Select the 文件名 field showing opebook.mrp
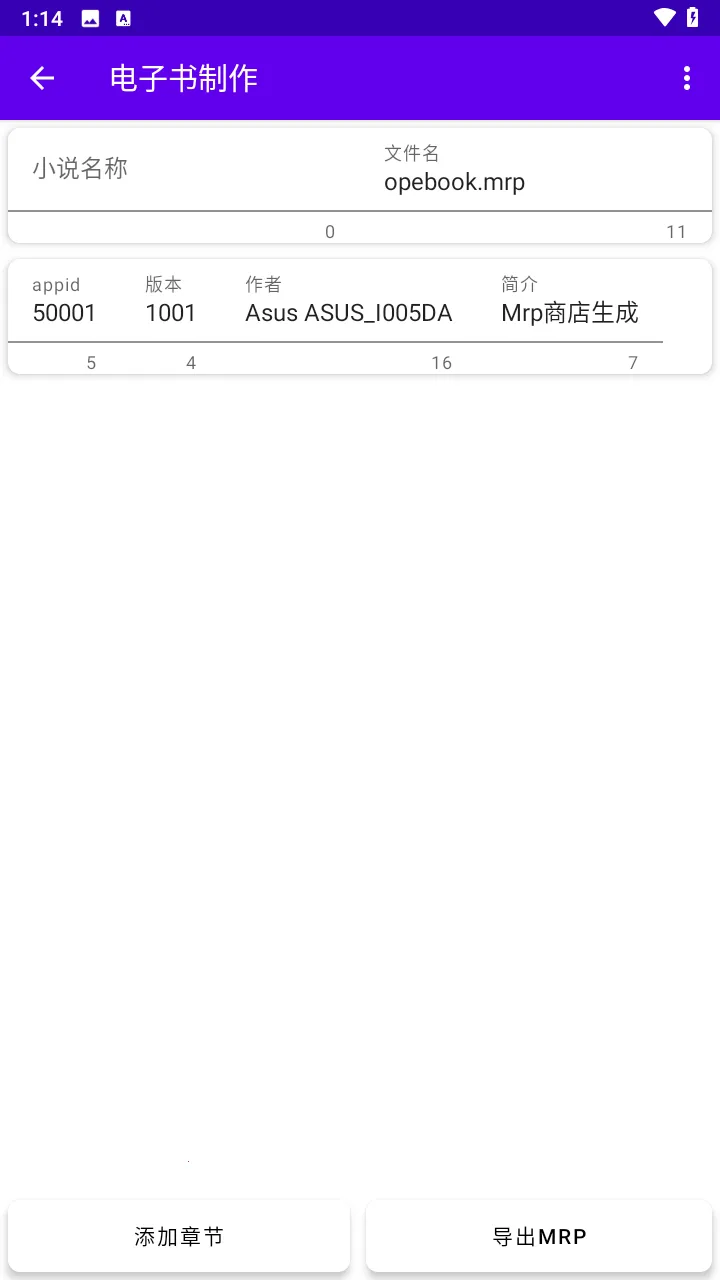The width and height of the screenshot is (720, 1280). pyautogui.click(x=454, y=181)
